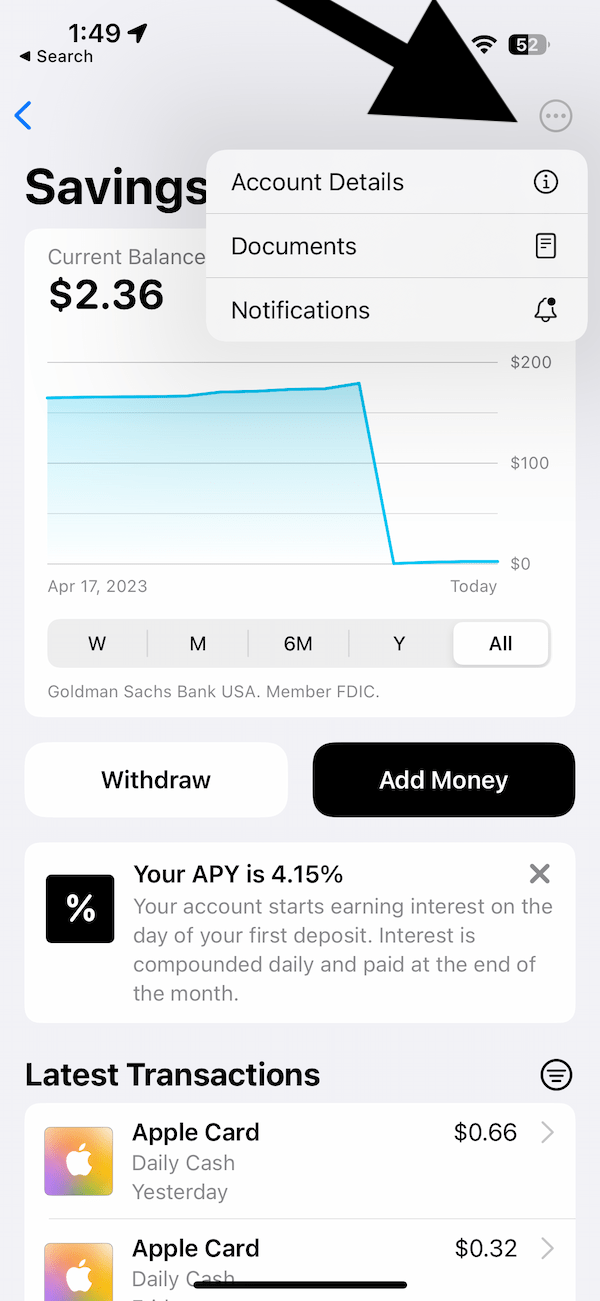
Task: Open the $0.66 Apple Card transaction
Action: pyautogui.click(x=300, y=1161)
